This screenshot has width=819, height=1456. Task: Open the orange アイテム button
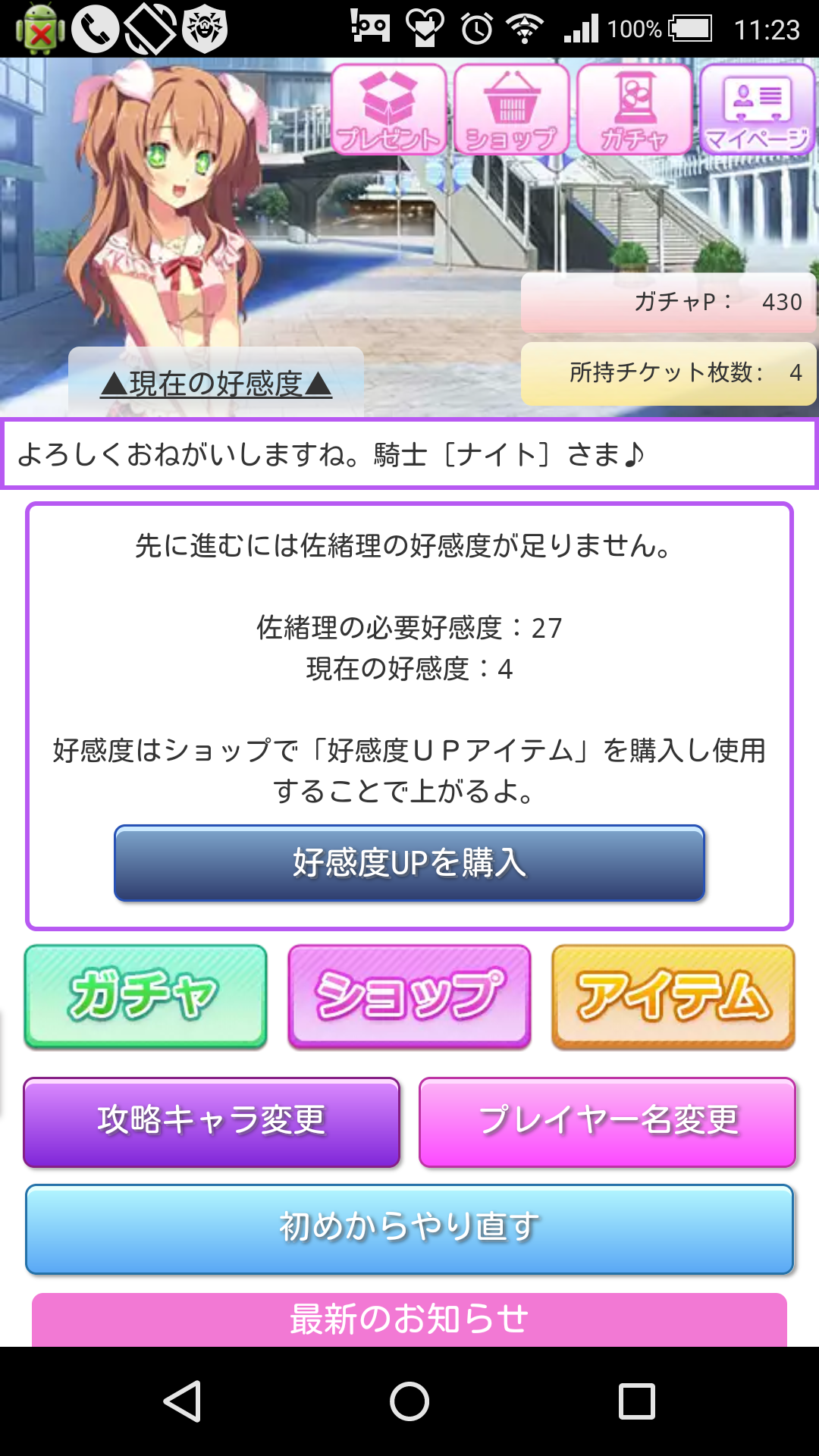pyautogui.click(x=673, y=996)
